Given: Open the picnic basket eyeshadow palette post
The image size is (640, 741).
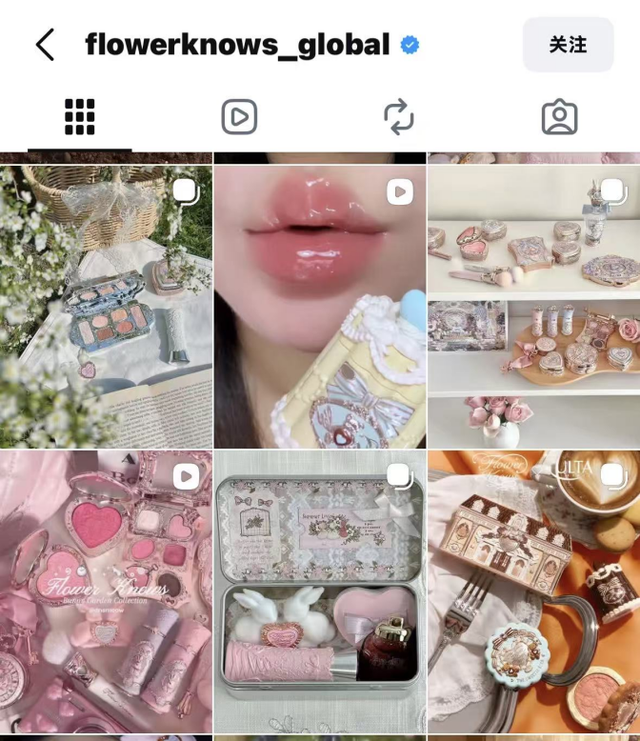Looking at the screenshot, I should [x=106, y=307].
